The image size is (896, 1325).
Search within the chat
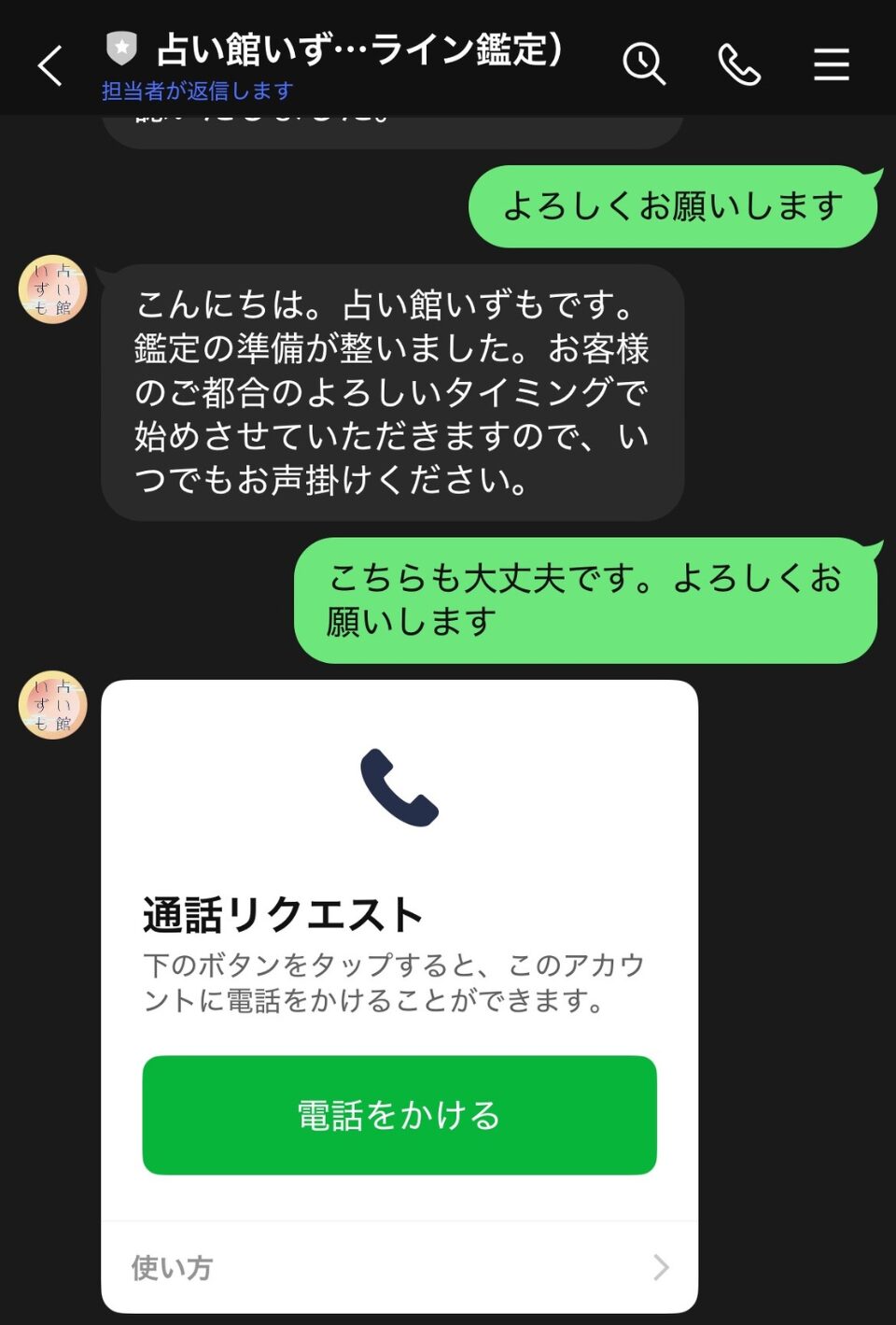pos(643,64)
